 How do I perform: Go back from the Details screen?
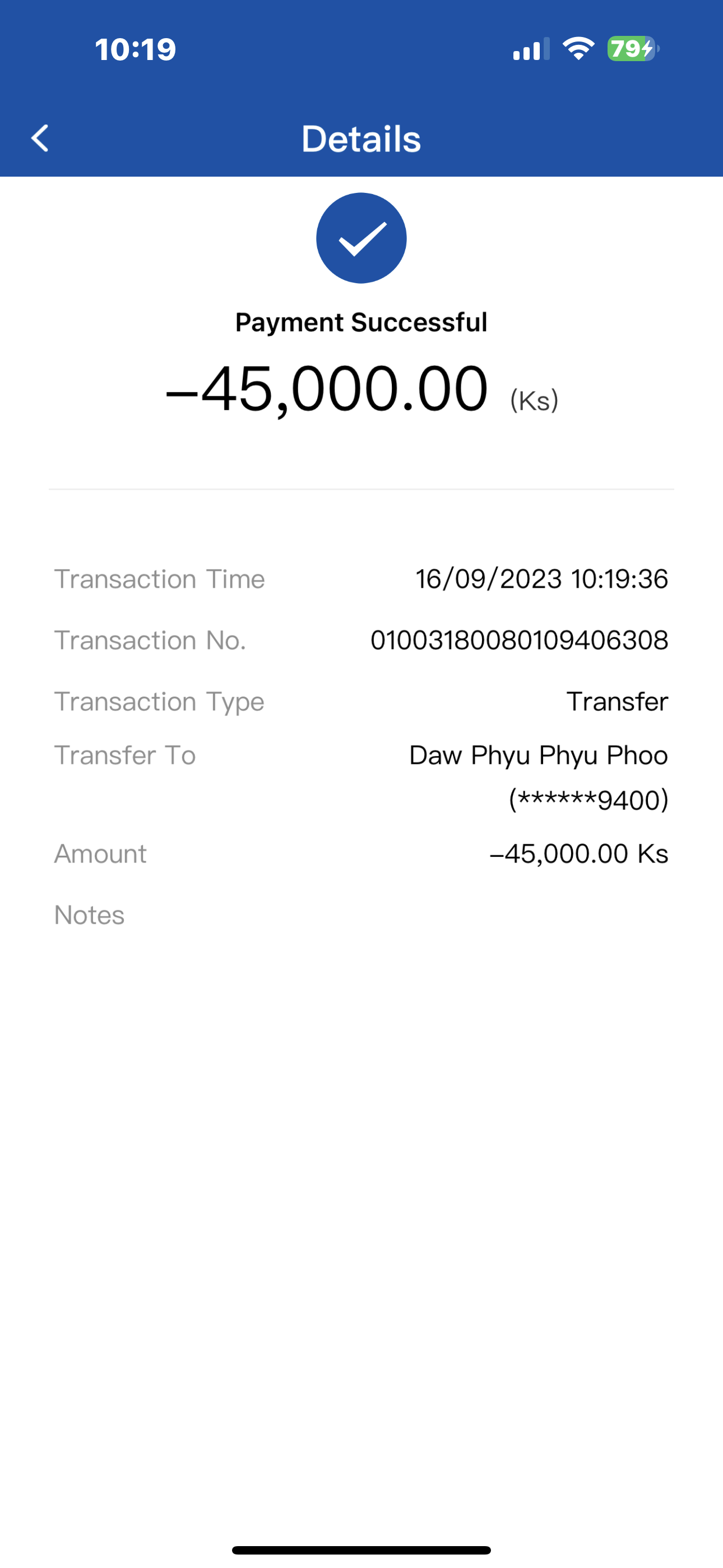tap(40, 138)
